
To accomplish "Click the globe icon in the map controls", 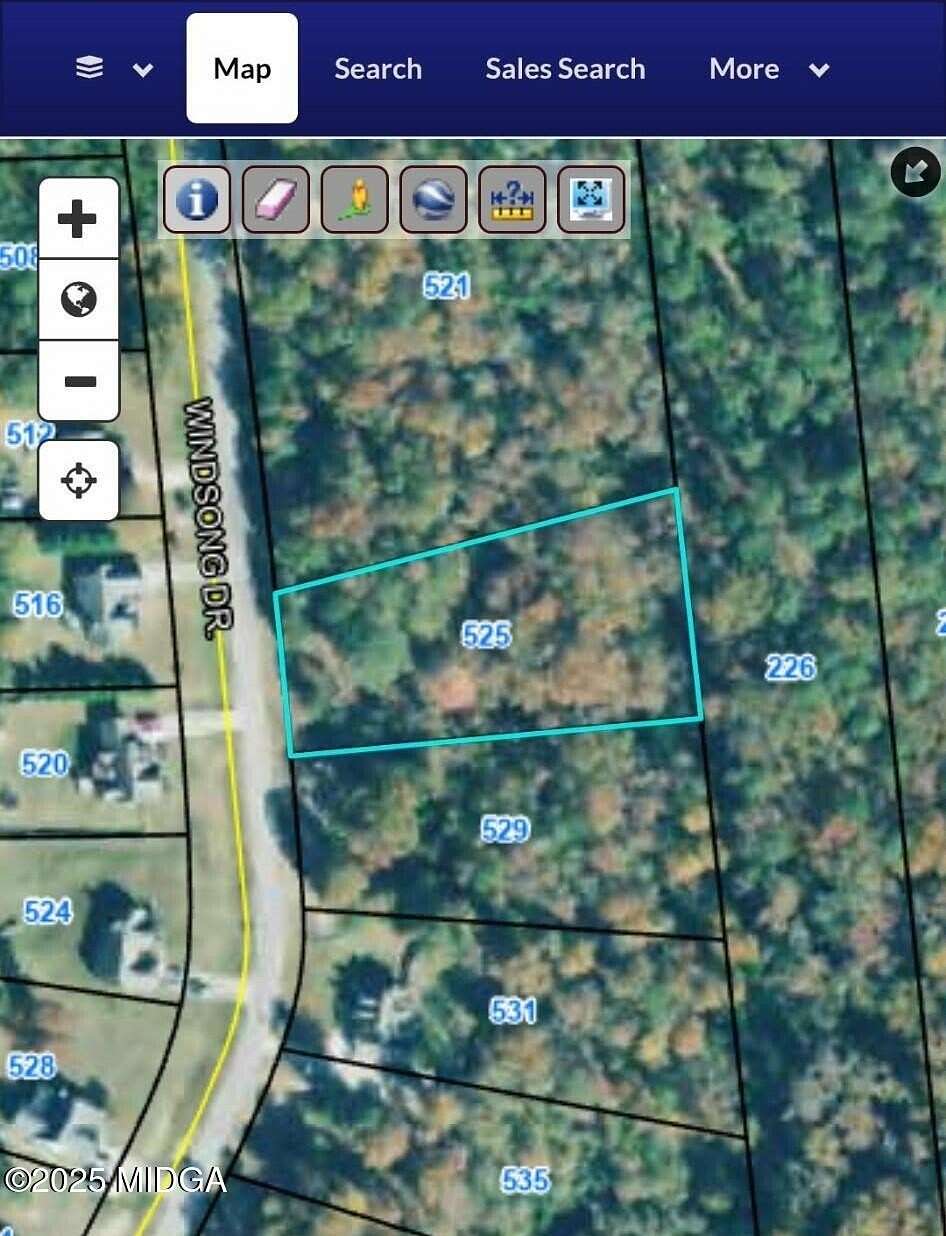I will [79, 299].
